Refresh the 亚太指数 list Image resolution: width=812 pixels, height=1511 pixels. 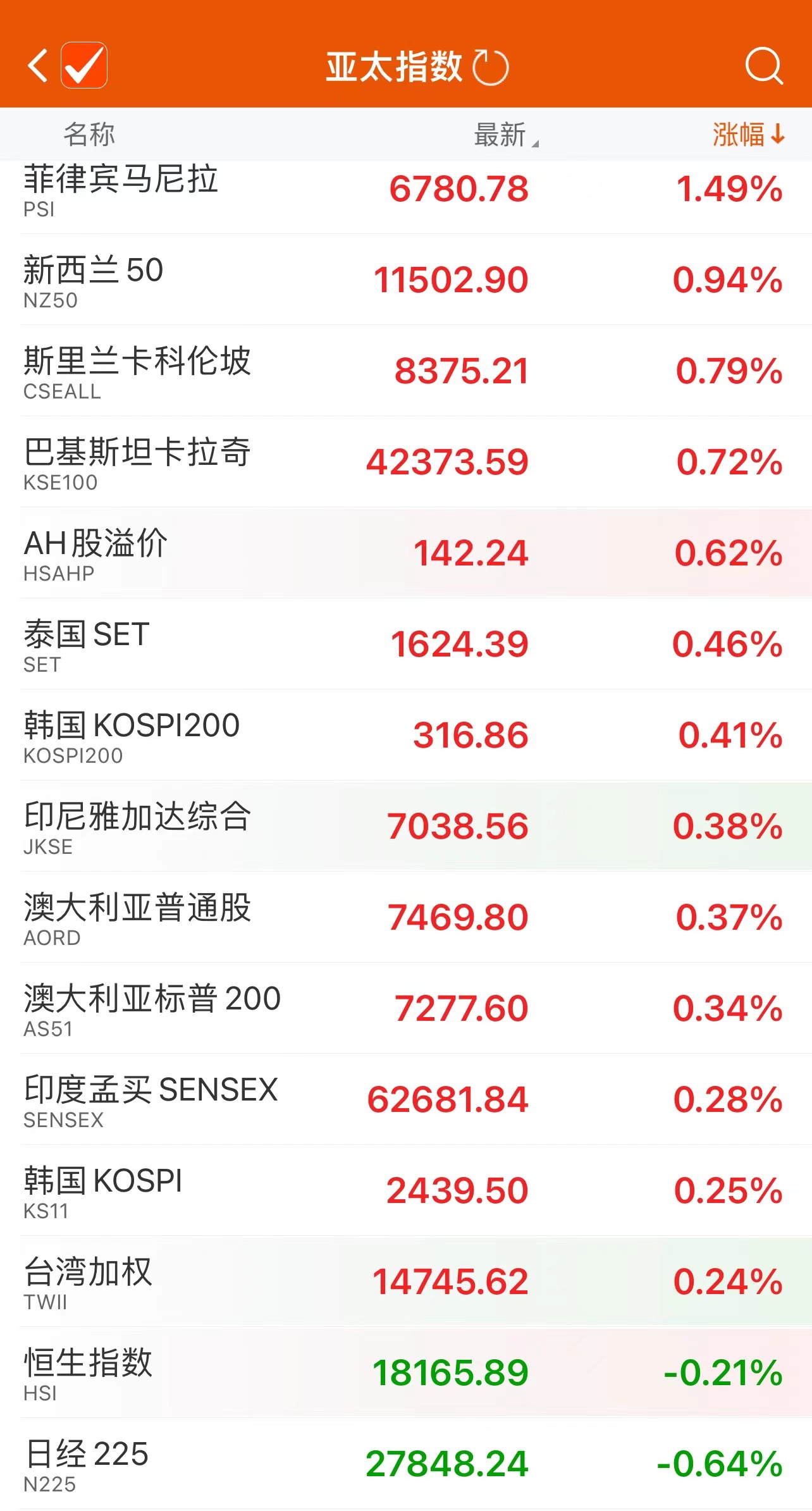click(491, 67)
